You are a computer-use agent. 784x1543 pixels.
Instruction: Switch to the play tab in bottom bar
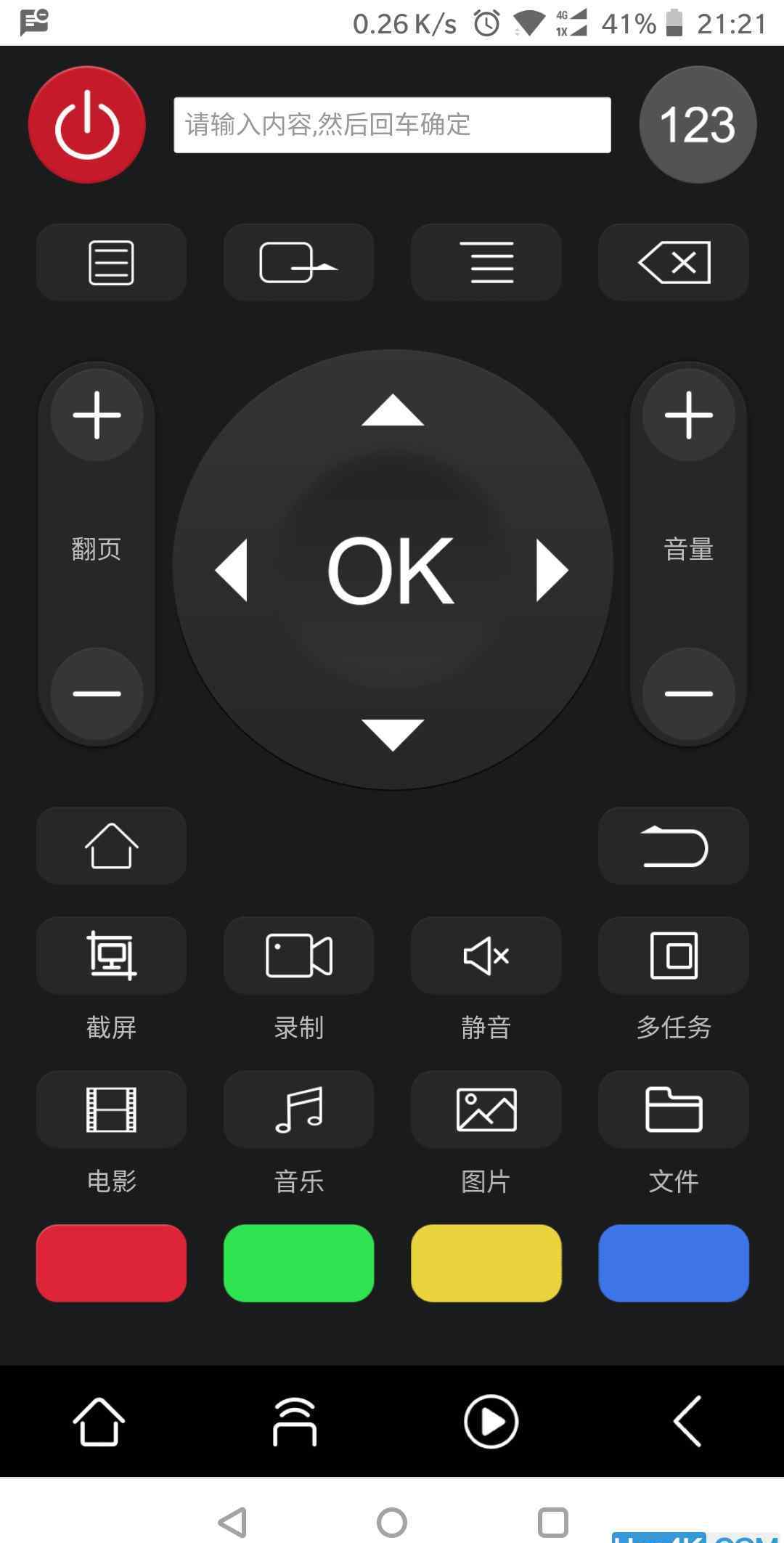click(491, 1421)
